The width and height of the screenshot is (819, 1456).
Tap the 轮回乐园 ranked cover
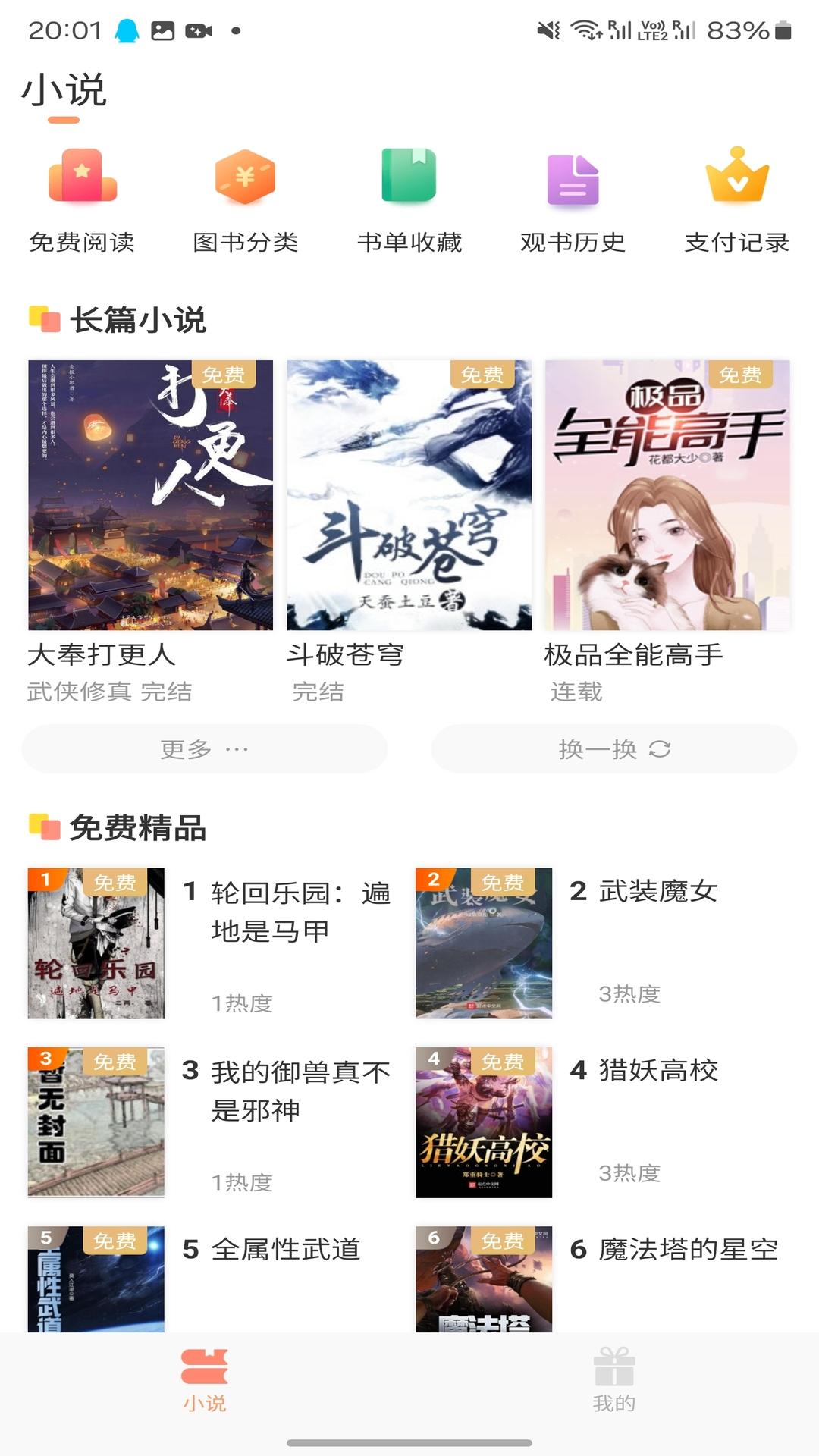95,944
